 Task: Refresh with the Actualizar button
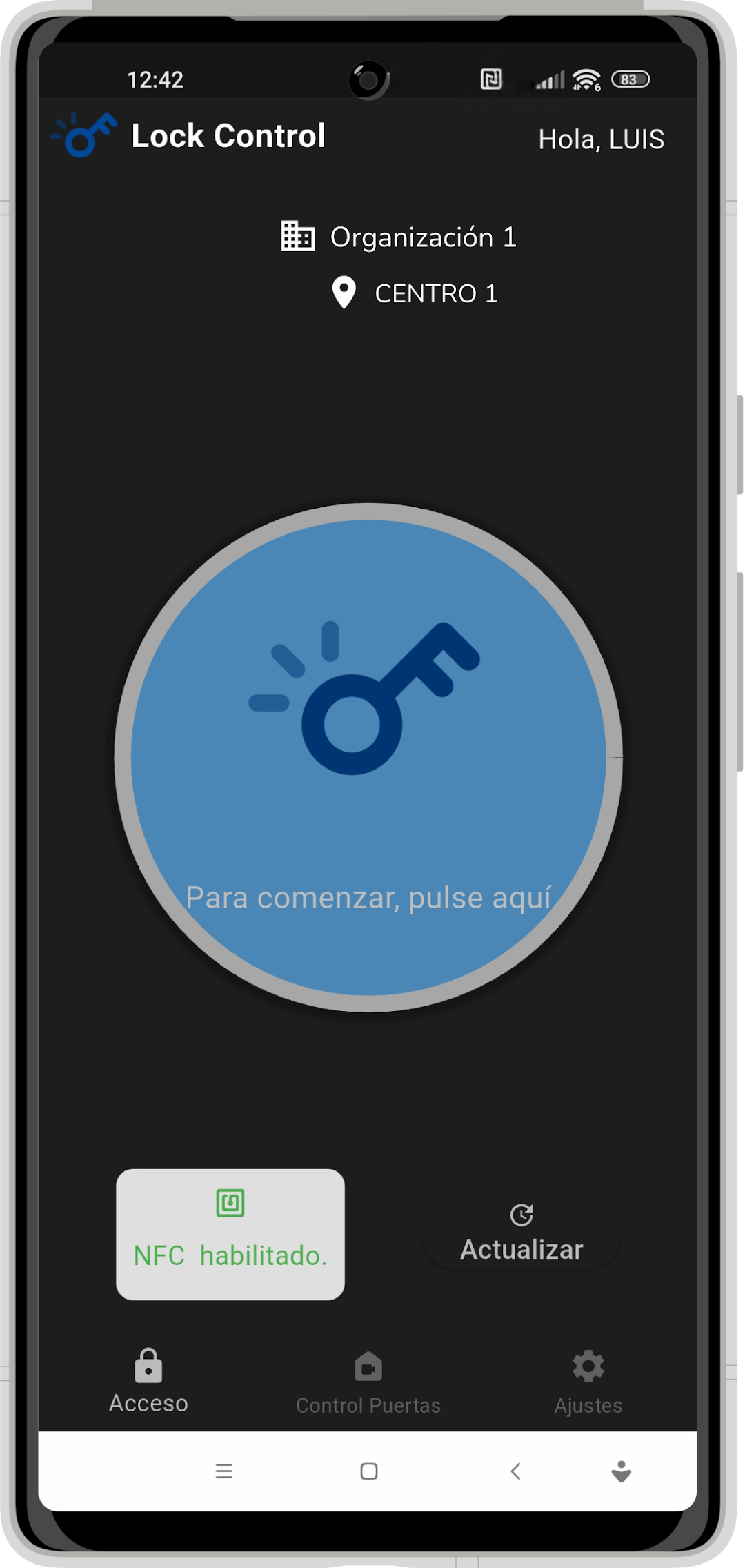[x=521, y=1234]
